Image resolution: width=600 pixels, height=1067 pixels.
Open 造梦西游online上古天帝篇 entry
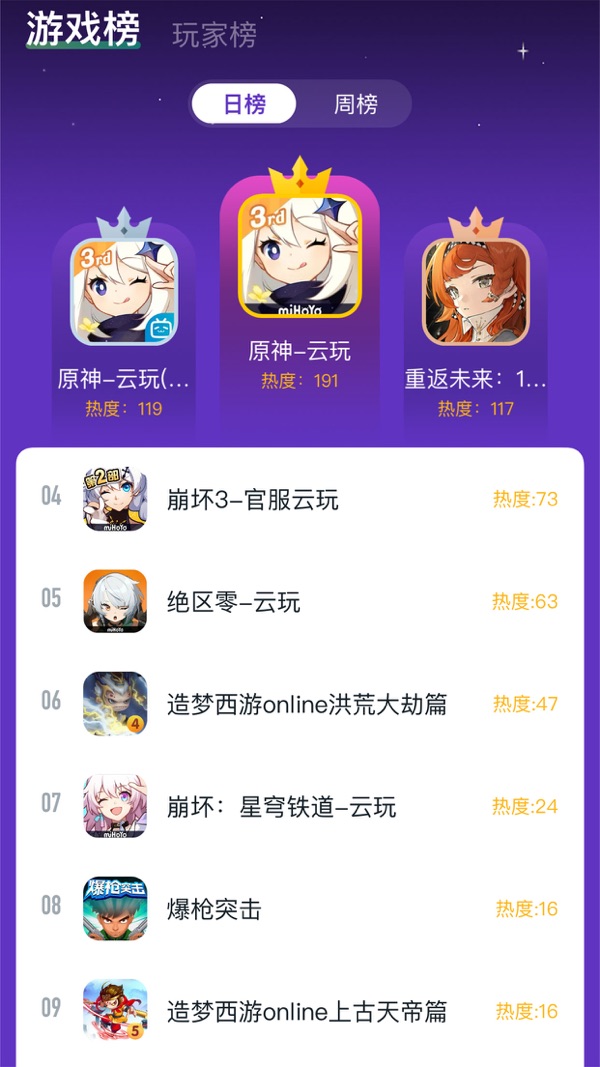click(x=300, y=1011)
